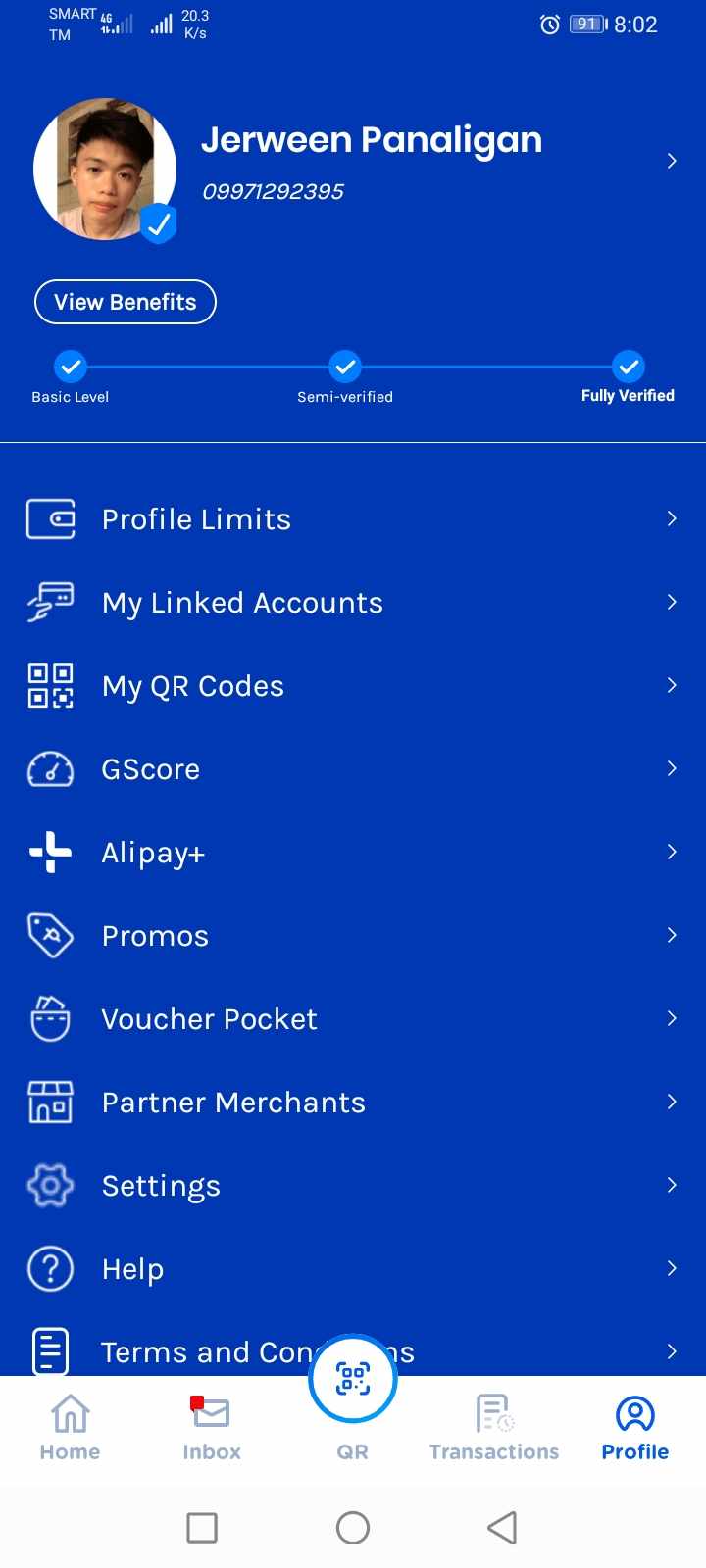
Task: View the GScore page
Action: tap(151, 769)
